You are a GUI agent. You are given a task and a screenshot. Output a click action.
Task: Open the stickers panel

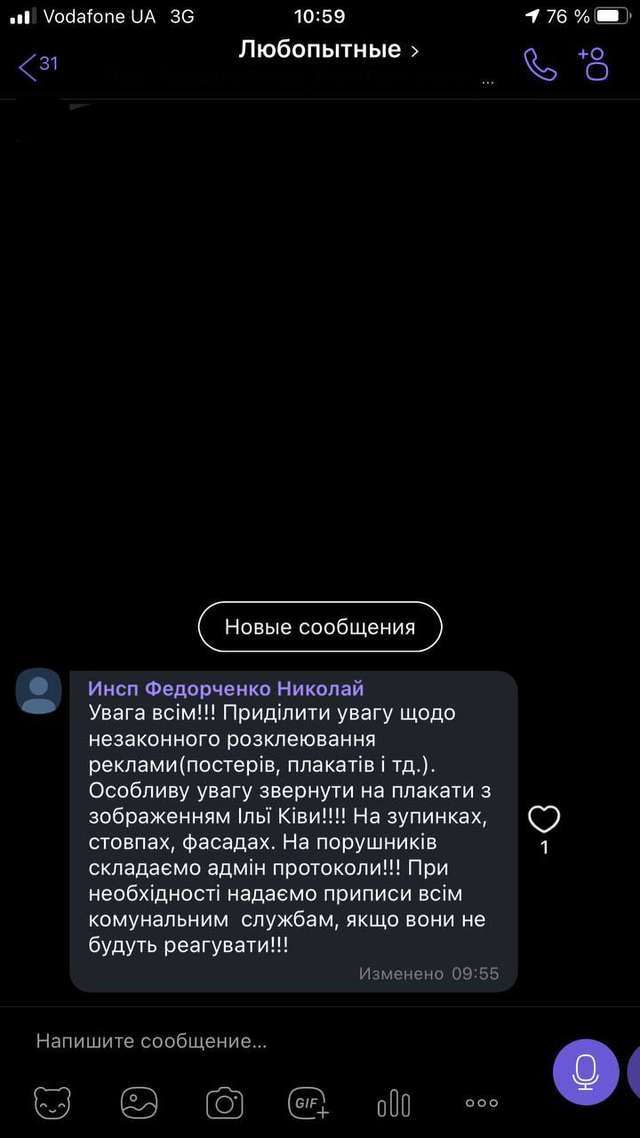52,1103
